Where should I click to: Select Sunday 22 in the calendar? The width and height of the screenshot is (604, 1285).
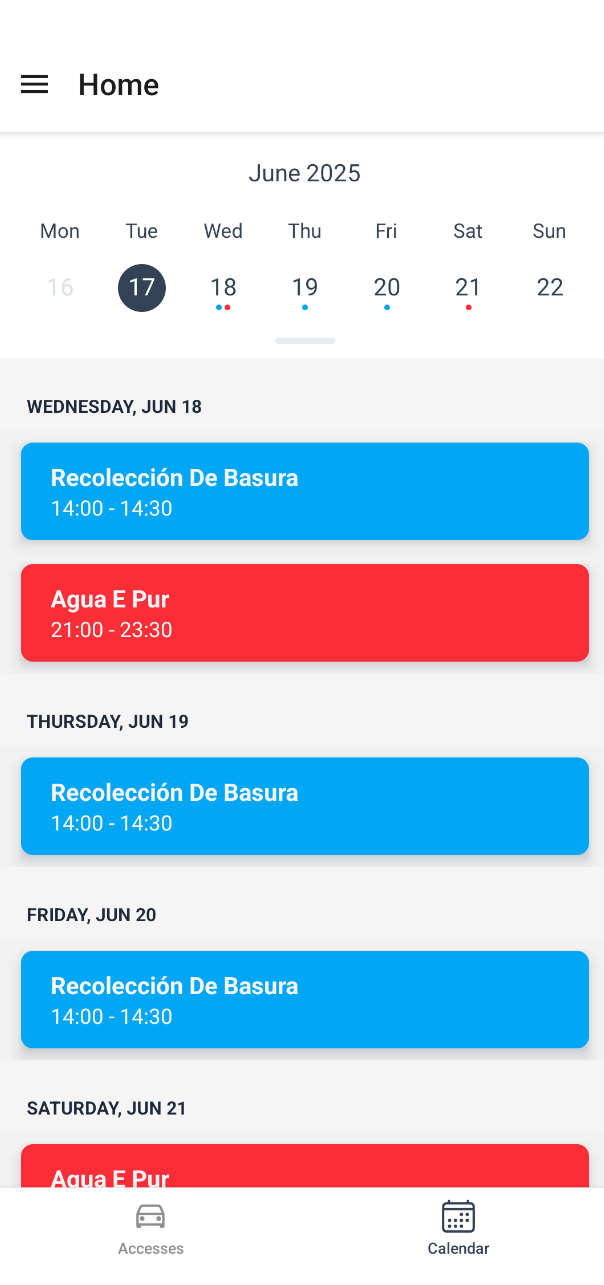(x=550, y=288)
